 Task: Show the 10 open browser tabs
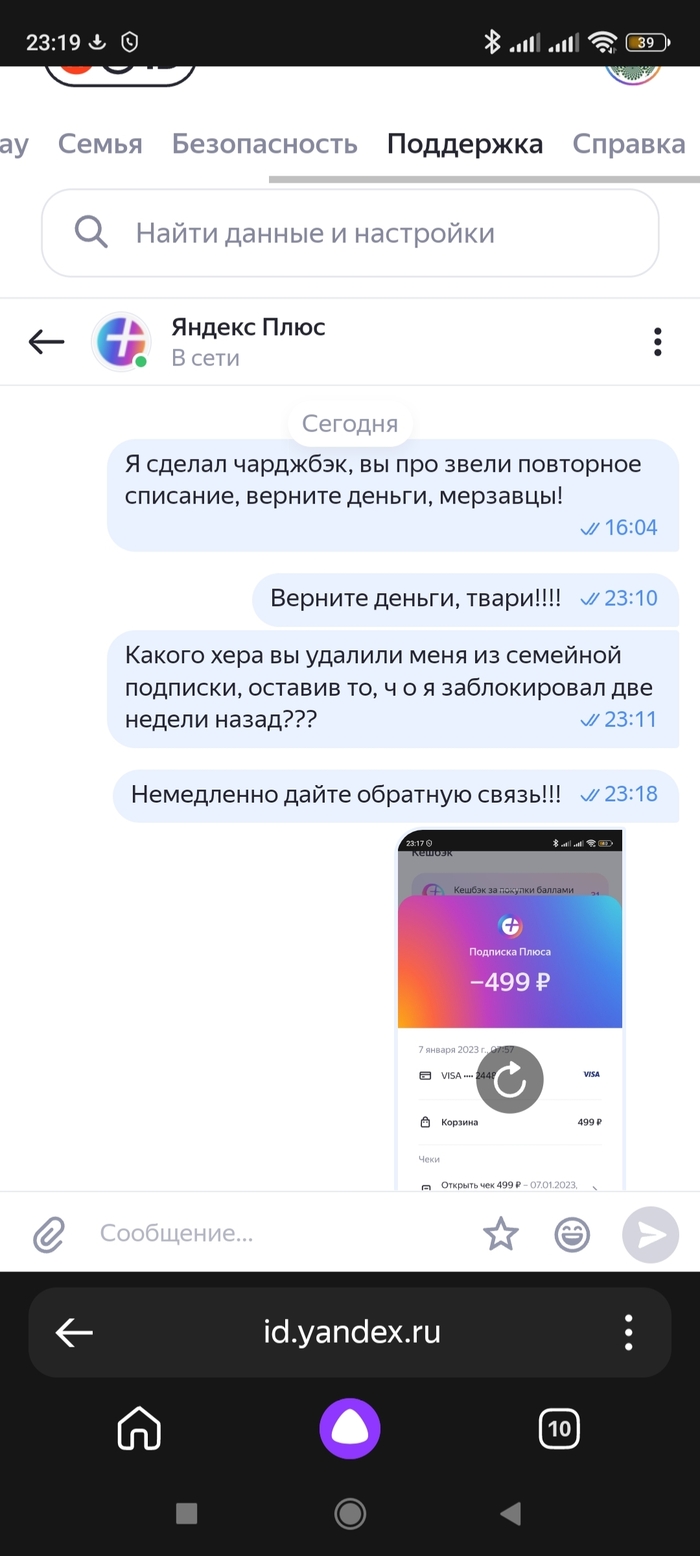tap(559, 1428)
